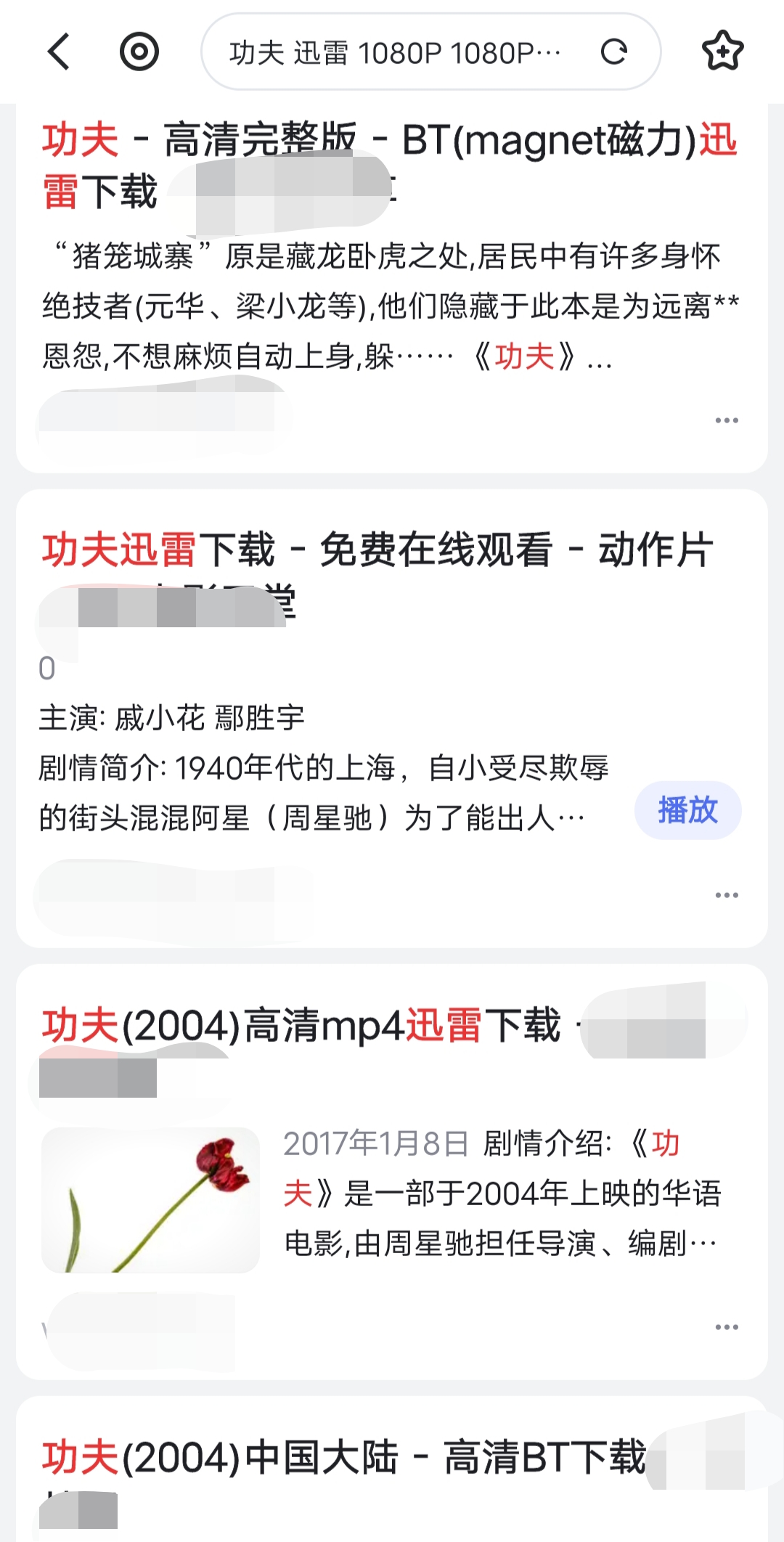Open the search box with 功夫 迅雷 1080P
Viewport: 784px width, 1542px height.
396,52
